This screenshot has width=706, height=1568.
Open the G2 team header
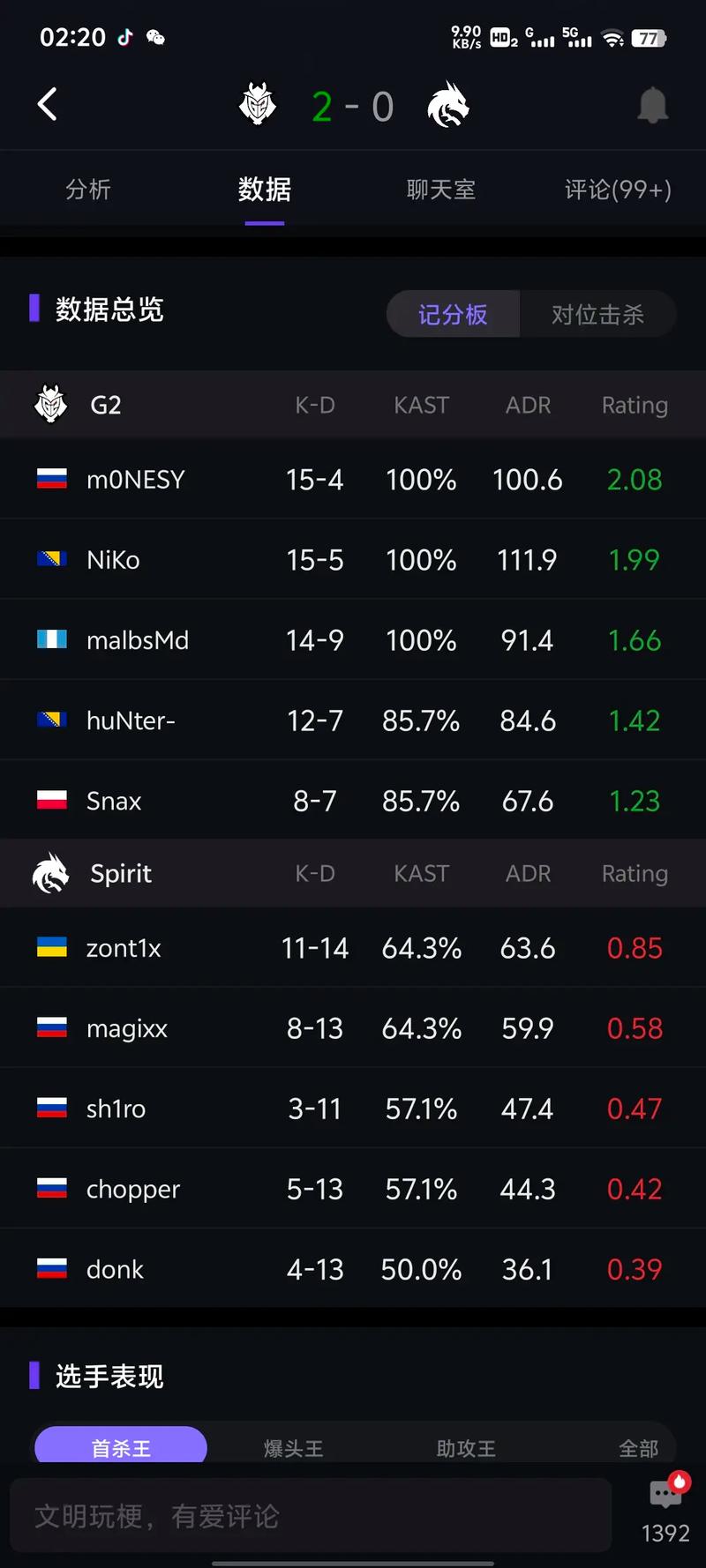[105, 405]
